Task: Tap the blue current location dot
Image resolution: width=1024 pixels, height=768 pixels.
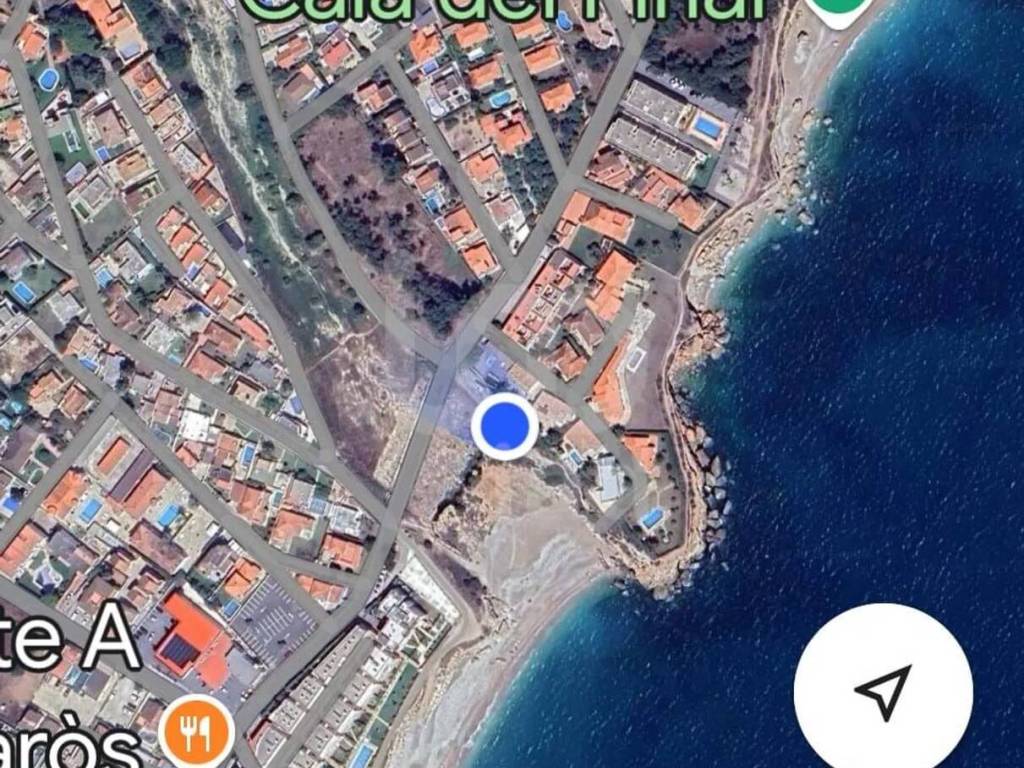Action: click(505, 426)
